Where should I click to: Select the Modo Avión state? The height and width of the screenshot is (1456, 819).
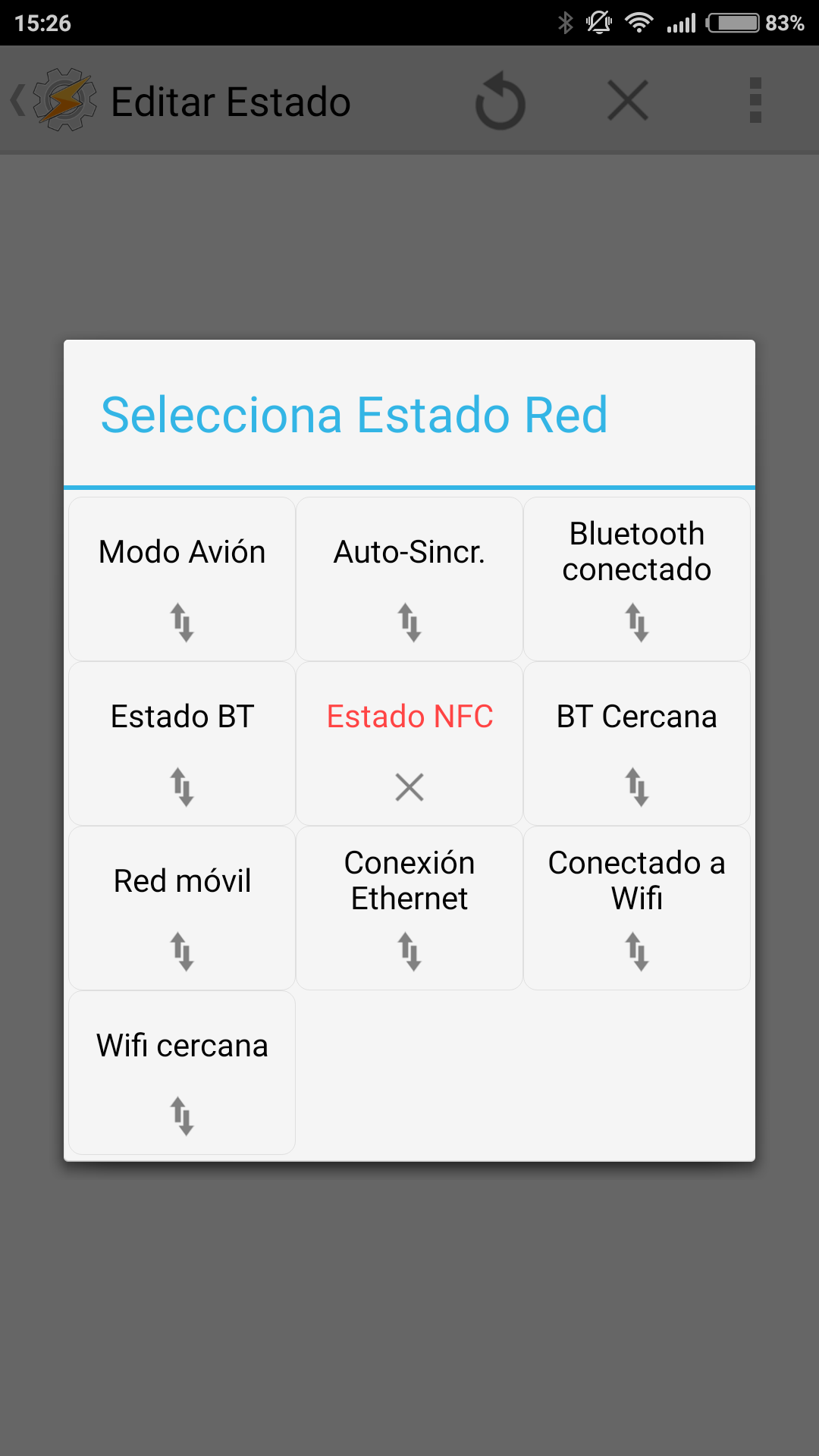[x=182, y=579]
